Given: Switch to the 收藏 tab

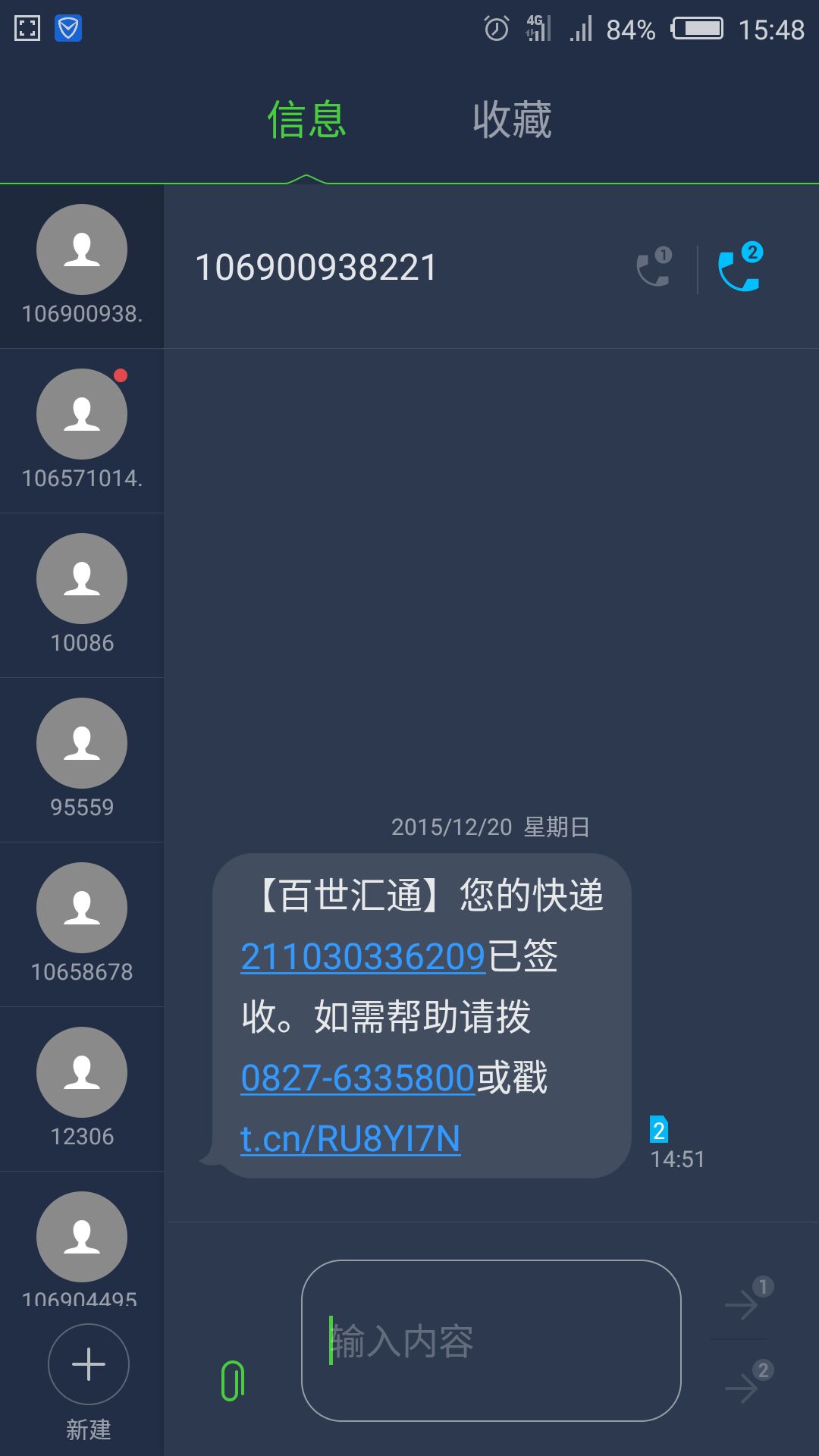Looking at the screenshot, I should pyautogui.click(x=512, y=121).
